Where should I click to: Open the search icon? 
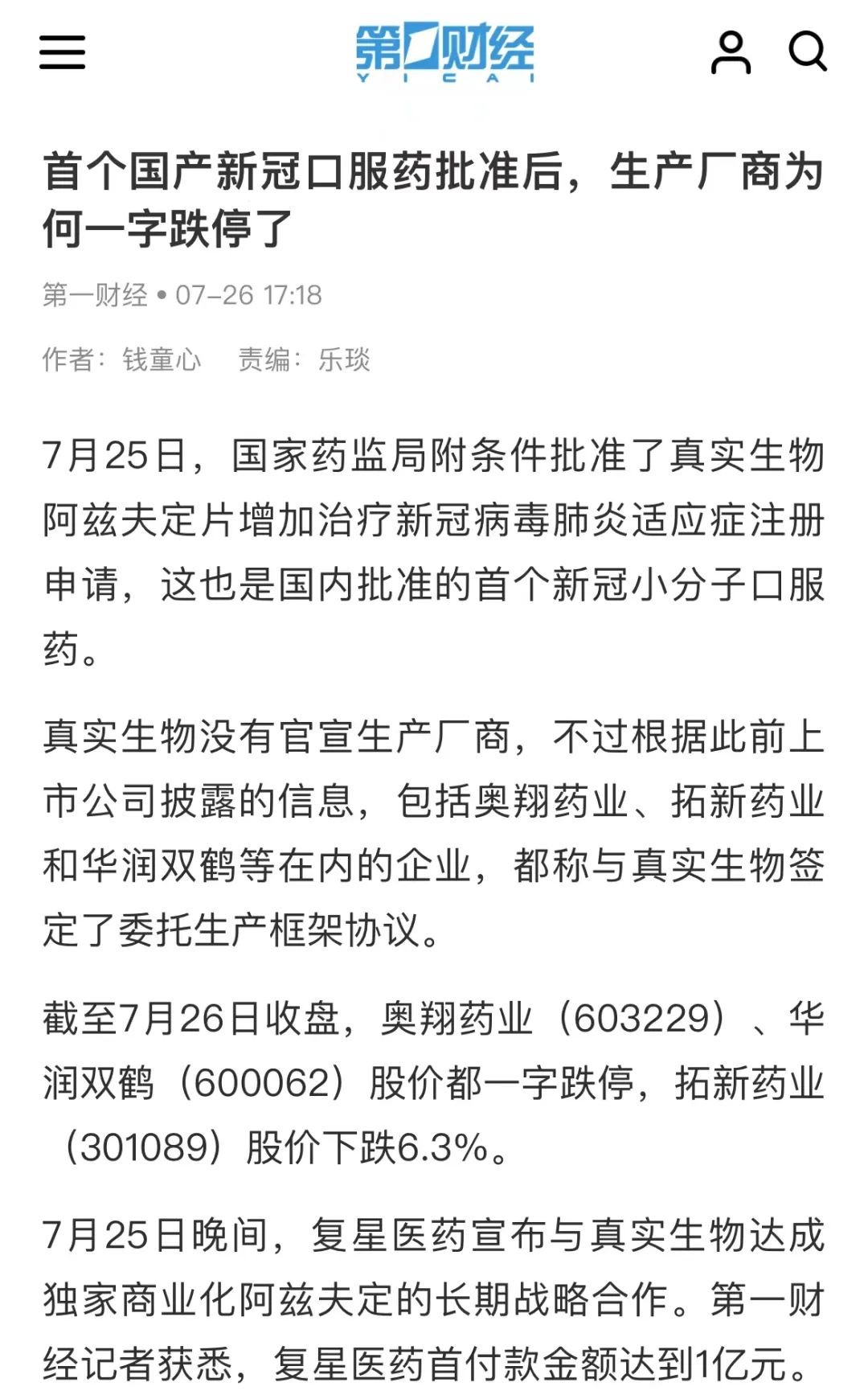click(807, 52)
